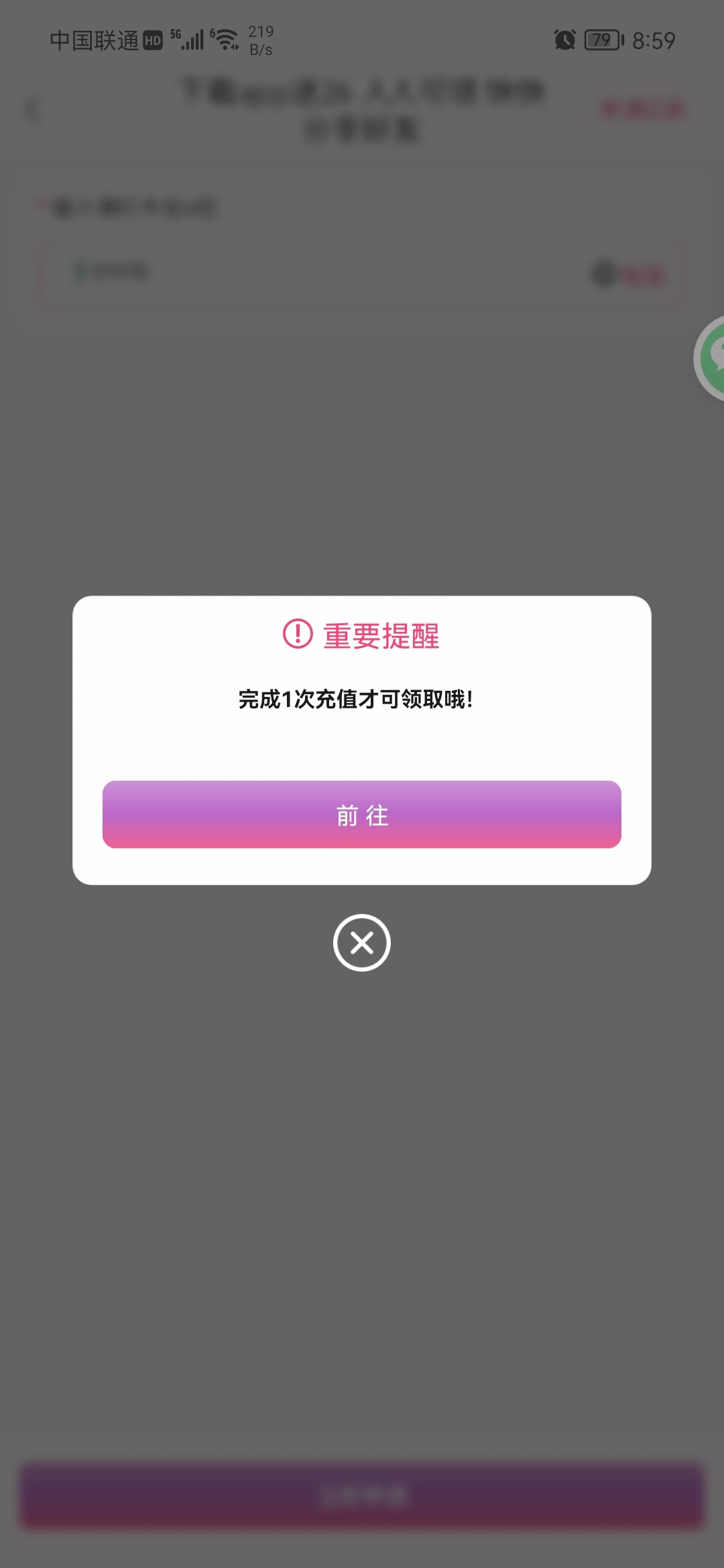Dismiss the 重要提醒 dialog with the X

point(362,943)
